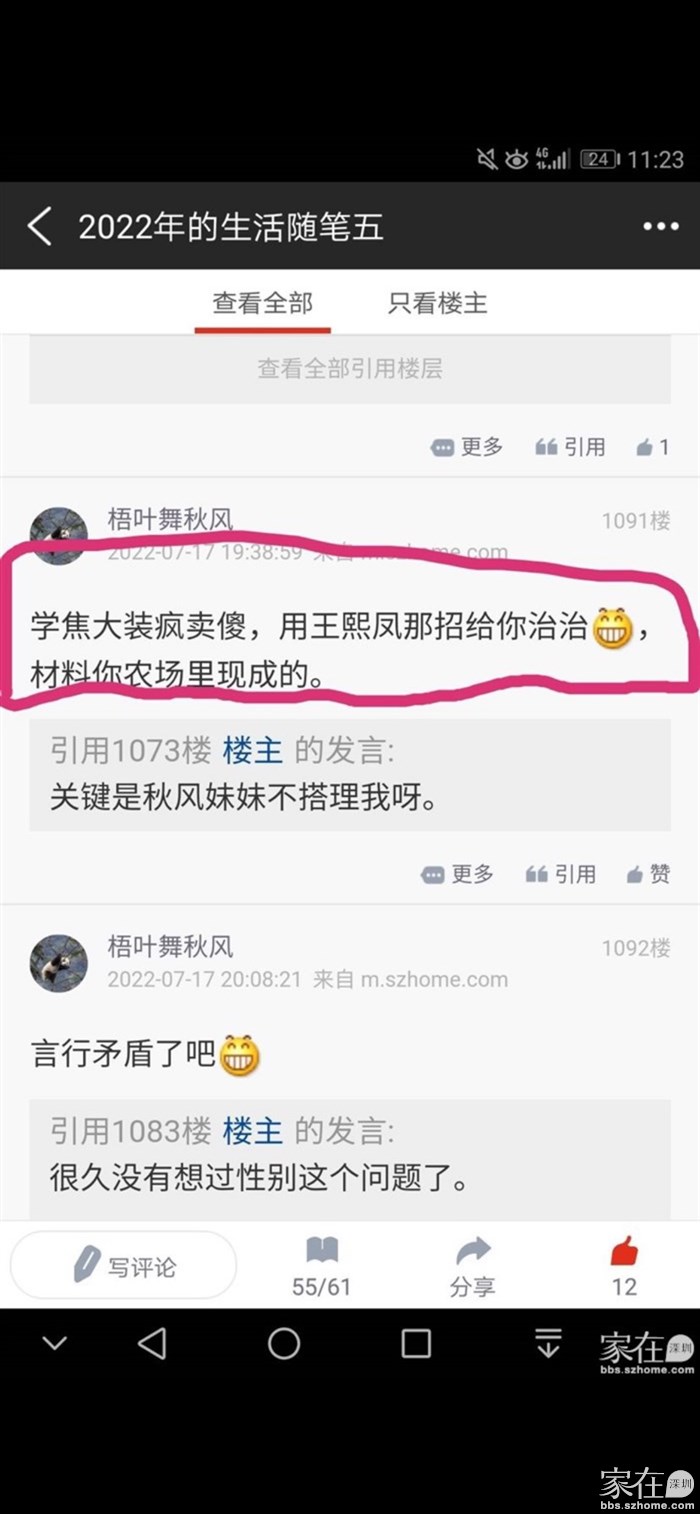Open 楼主 link in the 引用1073楼 quote
The height and width of the screenshot is (1514, 700).
(252, 749)
